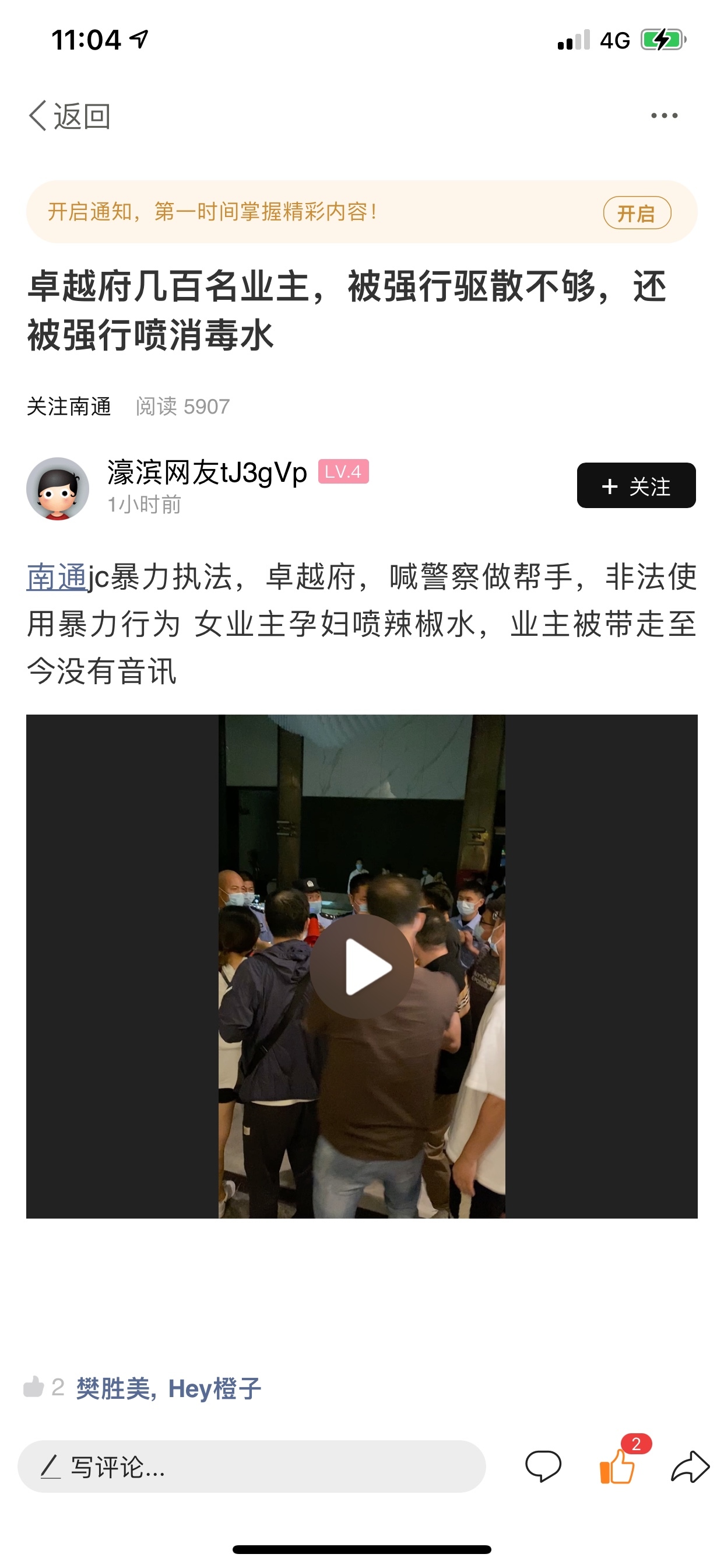Screen dimensions: 724x1568
Task: Follow the author with the 关注 button
Action: point(636,486)
